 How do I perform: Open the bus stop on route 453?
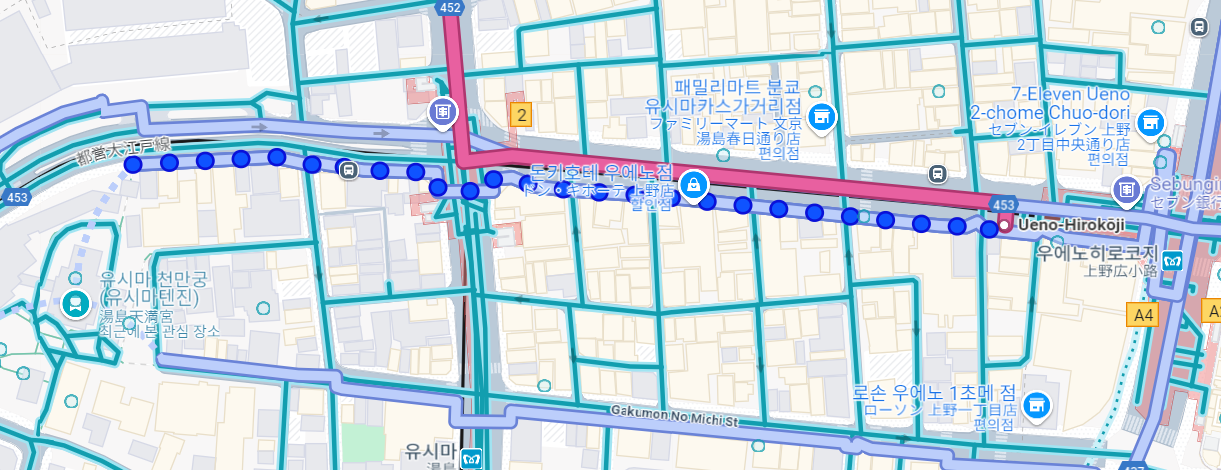937,174
